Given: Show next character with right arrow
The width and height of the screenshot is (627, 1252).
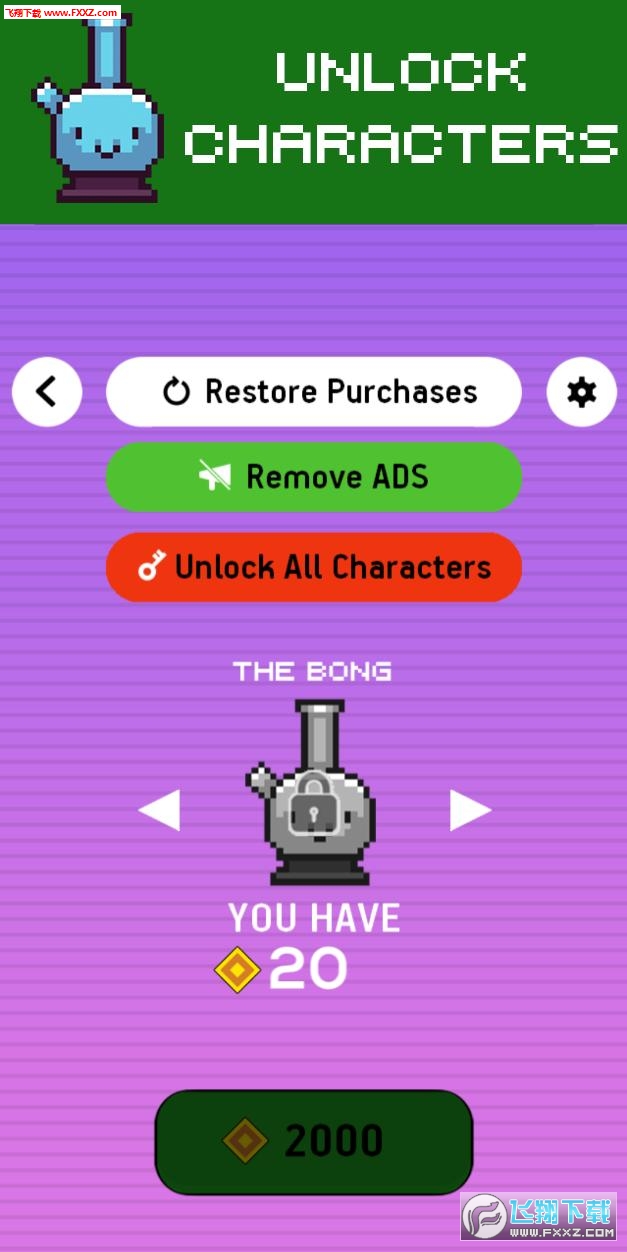Looking at the screenshot, I should 470,810.
